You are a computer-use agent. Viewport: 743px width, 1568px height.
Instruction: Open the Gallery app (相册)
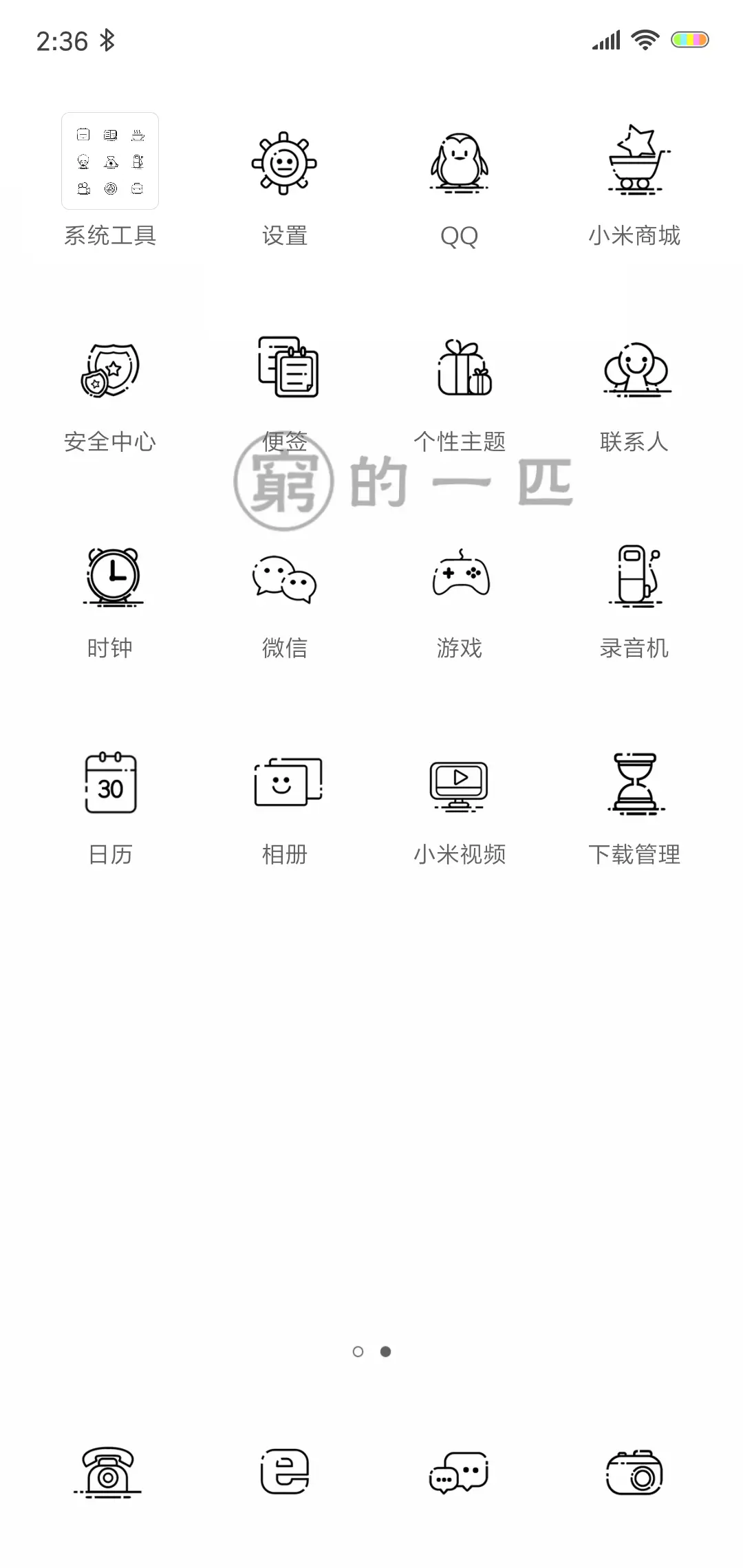coord(285,784)
